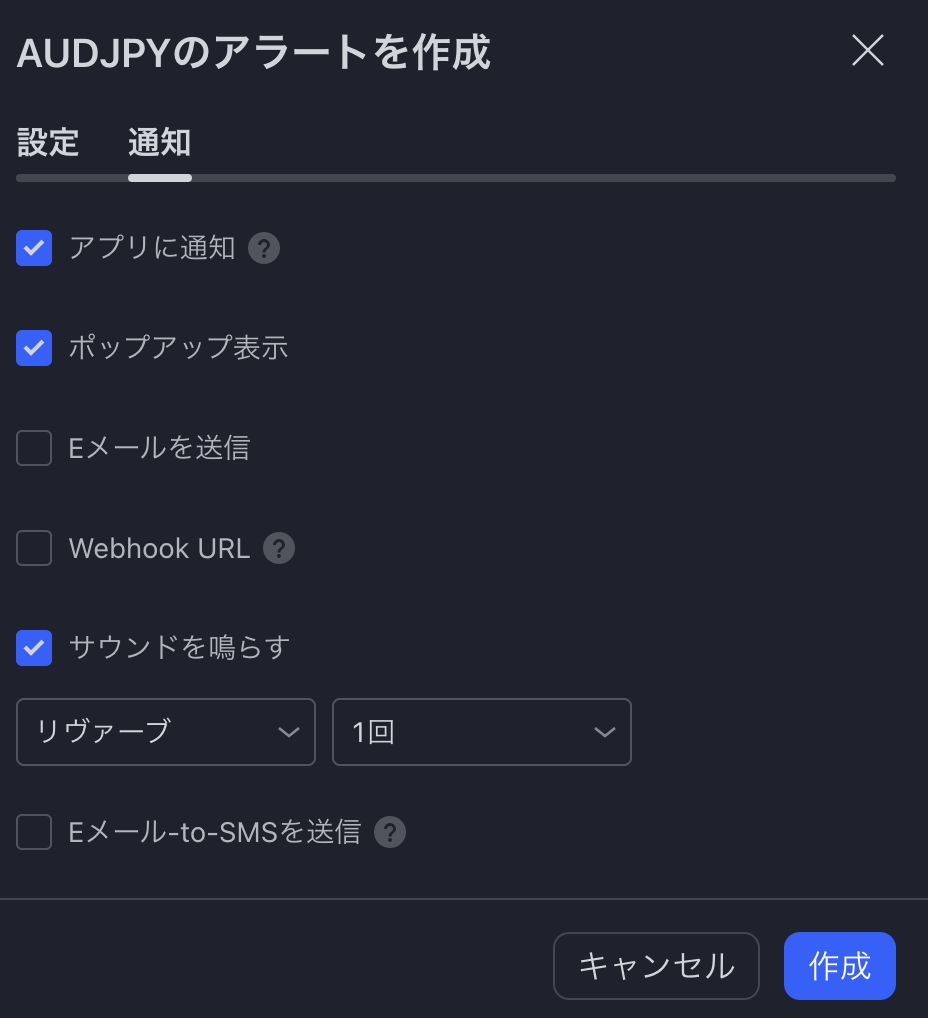
Task: Check the Webhook URL option
Action: coord(33,548)
